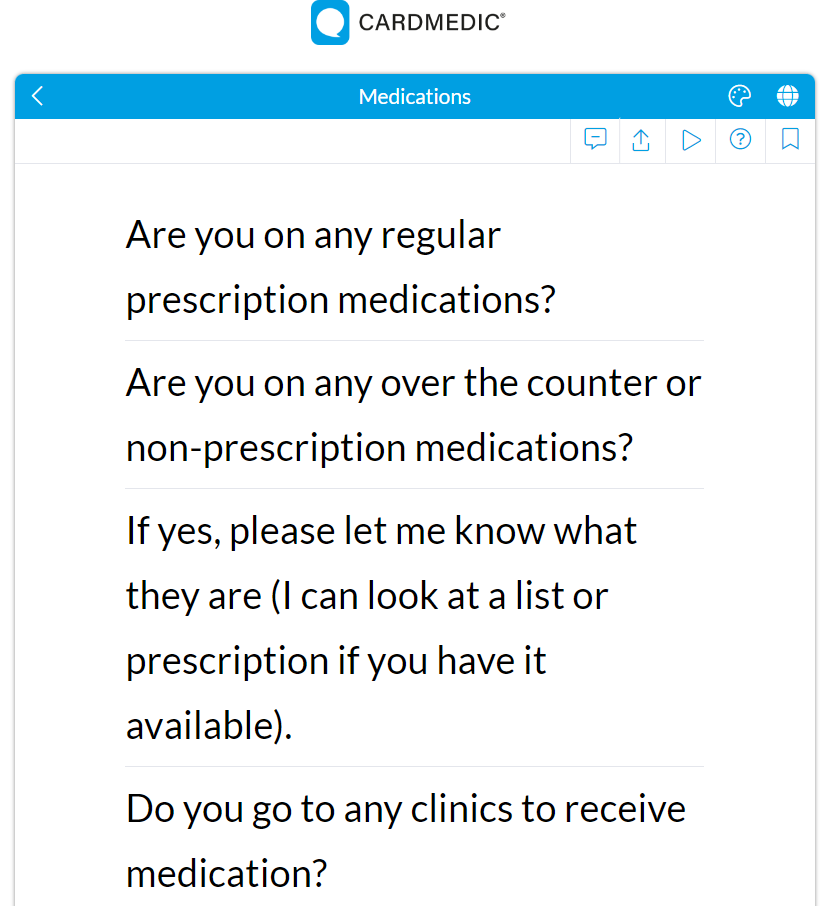Bookmark this Medications page
Viewport: 827px width, 906px height.
point(790,140)
